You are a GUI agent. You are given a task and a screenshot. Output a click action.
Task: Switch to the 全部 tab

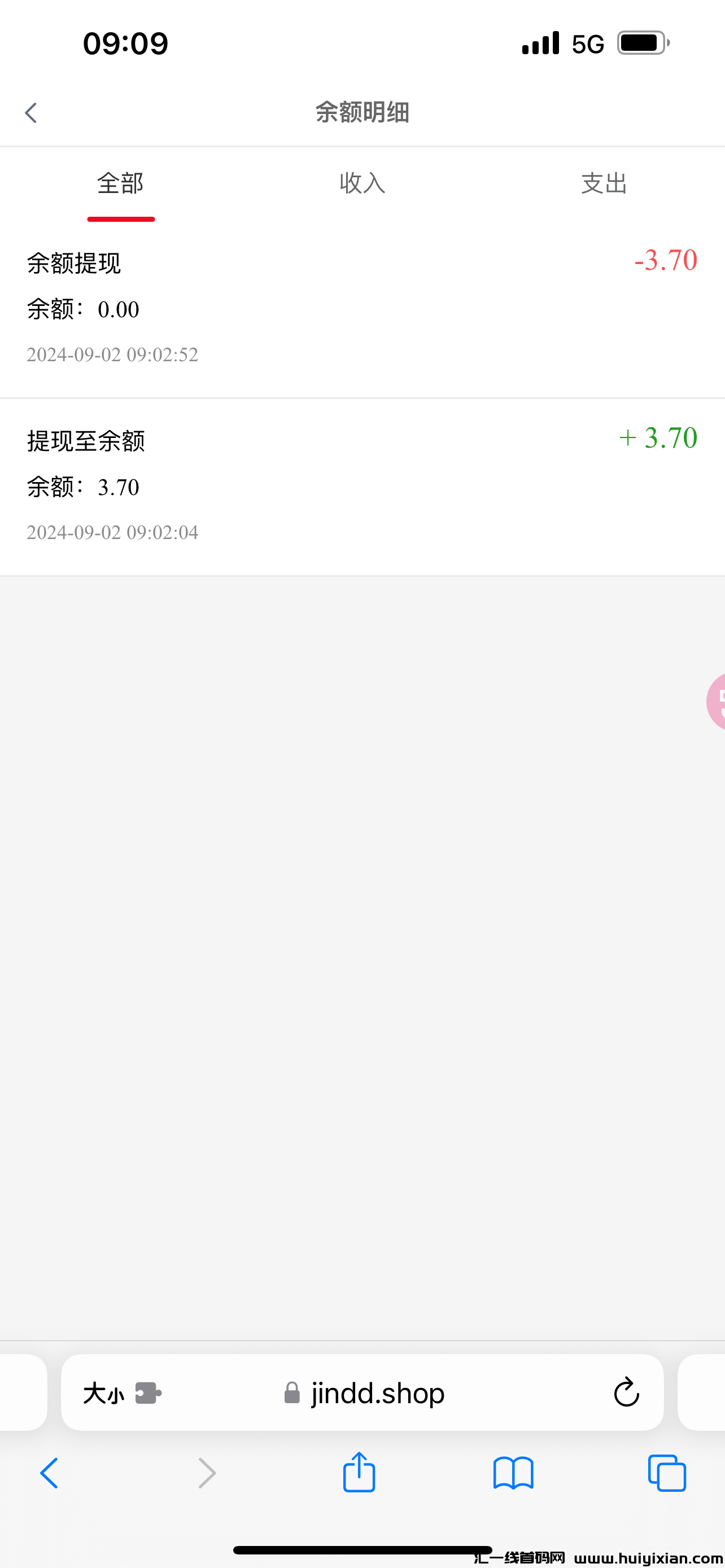click(120, 184)
